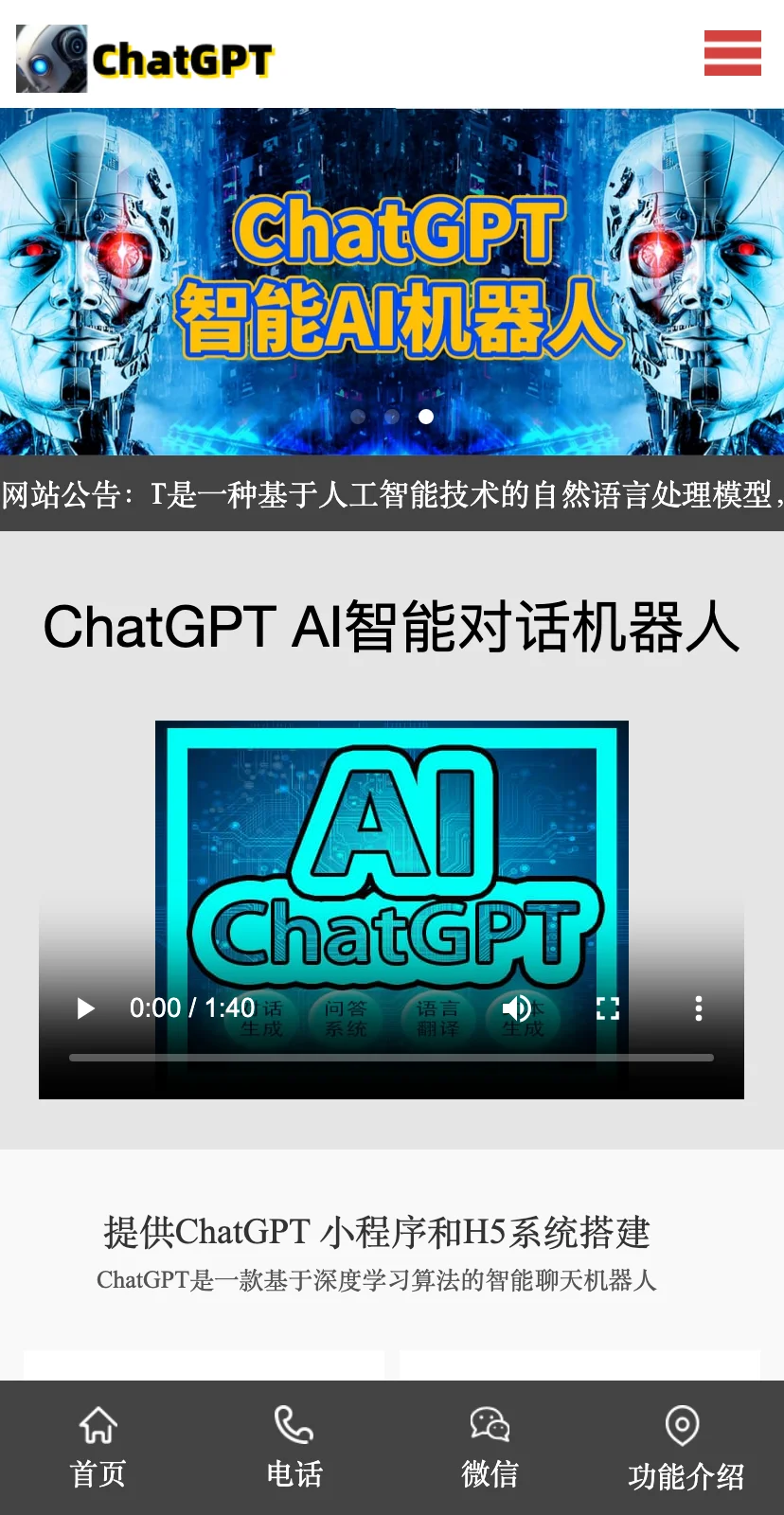The image size is (784, 1515).
Task: Play the ChatGPT intro video
Action: [x=86, y=1008]
